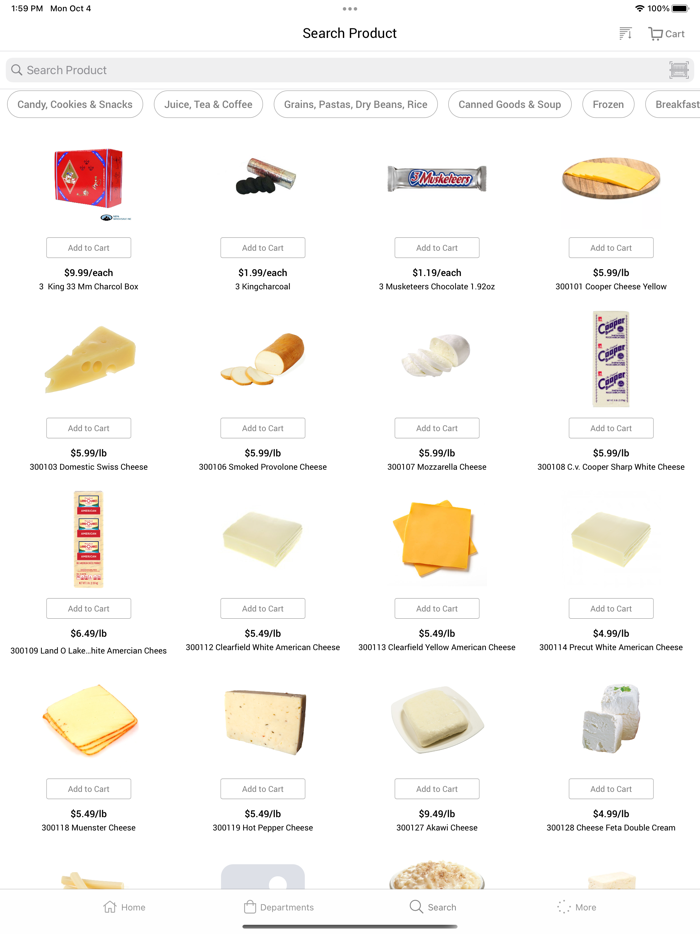Open the barcode scanner icon
Image resolution: width=700 pixels, height=934 pixels.
coord(679,70)
